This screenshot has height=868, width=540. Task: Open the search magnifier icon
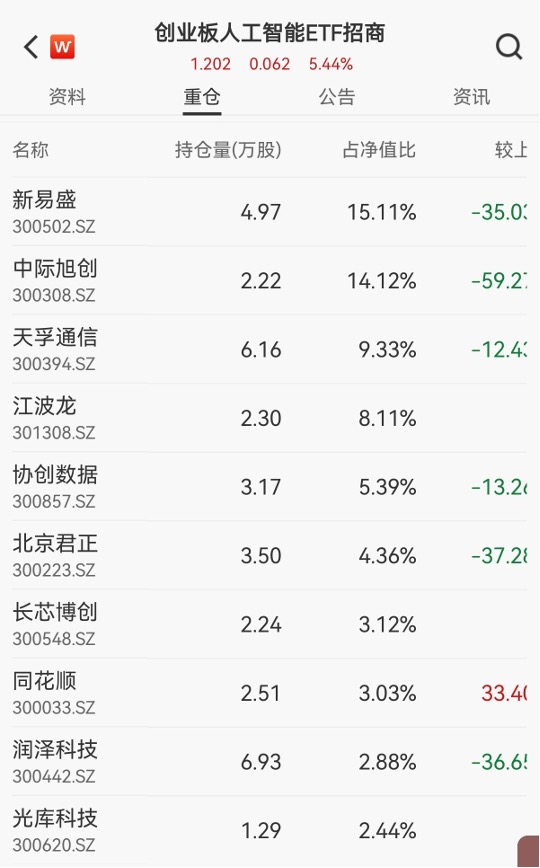[x=508, y=47]
